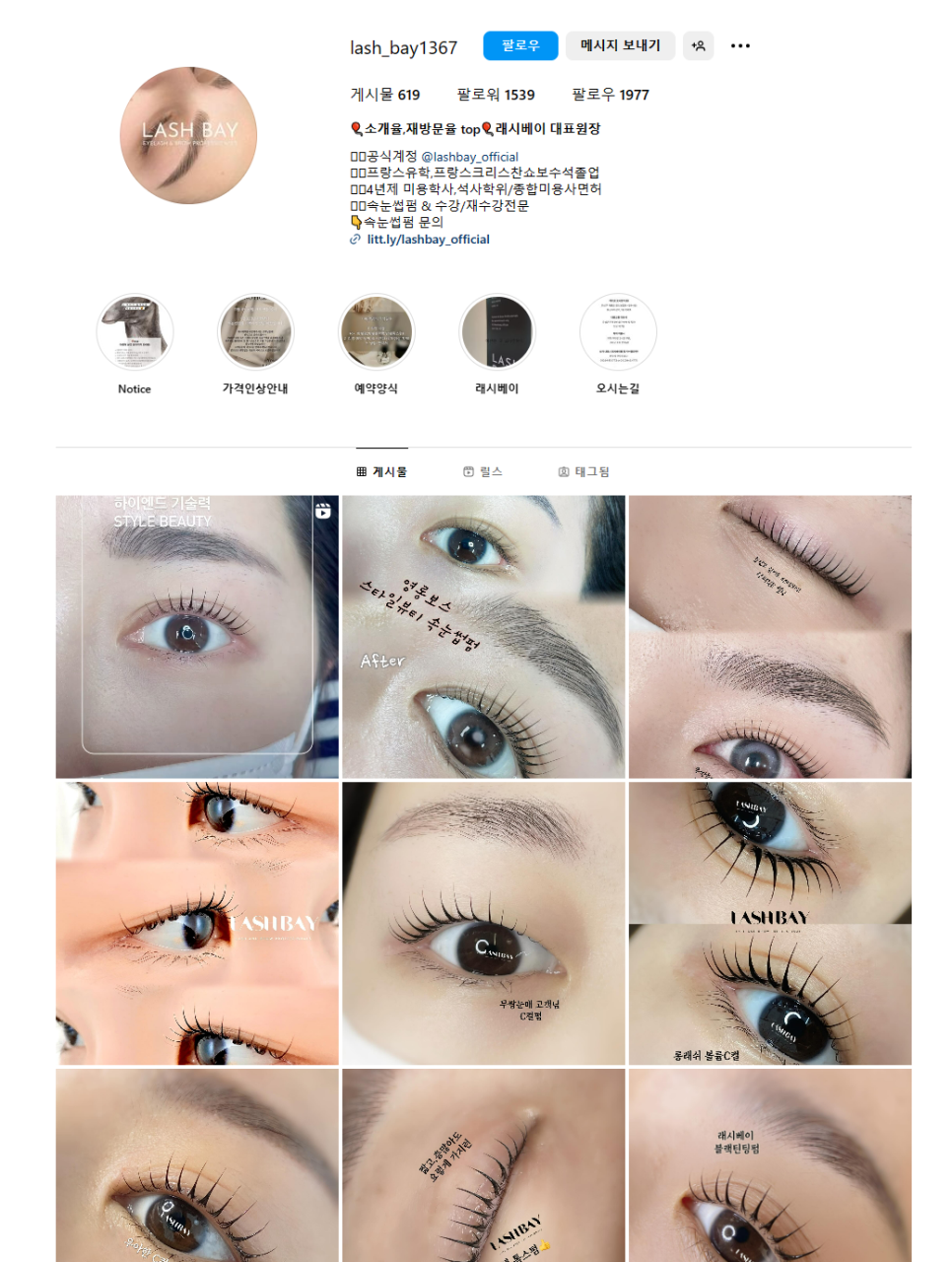
Task: Open the @lashbay_official mention link
Action: (470, 157)
